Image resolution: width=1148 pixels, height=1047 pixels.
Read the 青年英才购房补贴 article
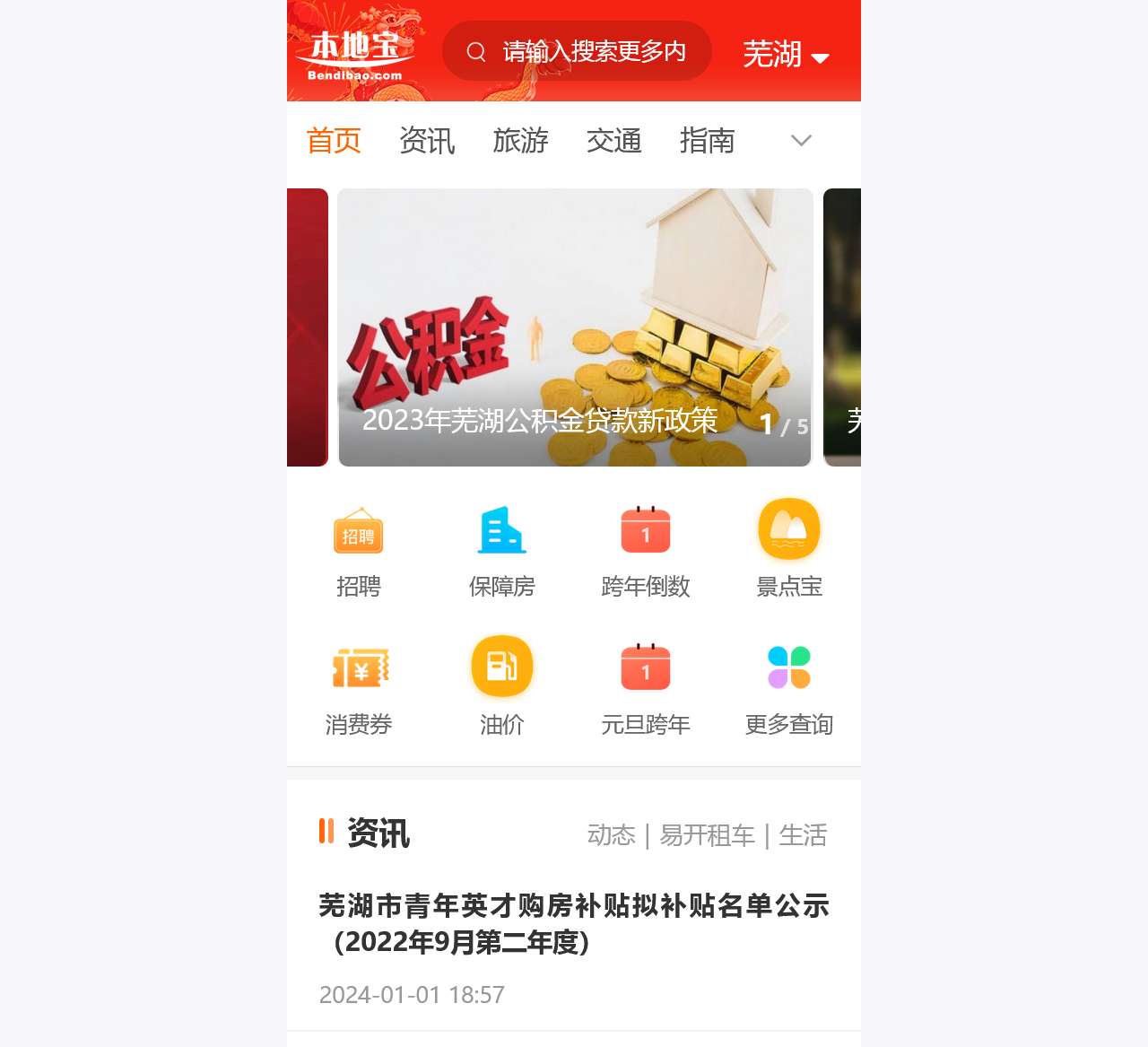pos(574,923)
